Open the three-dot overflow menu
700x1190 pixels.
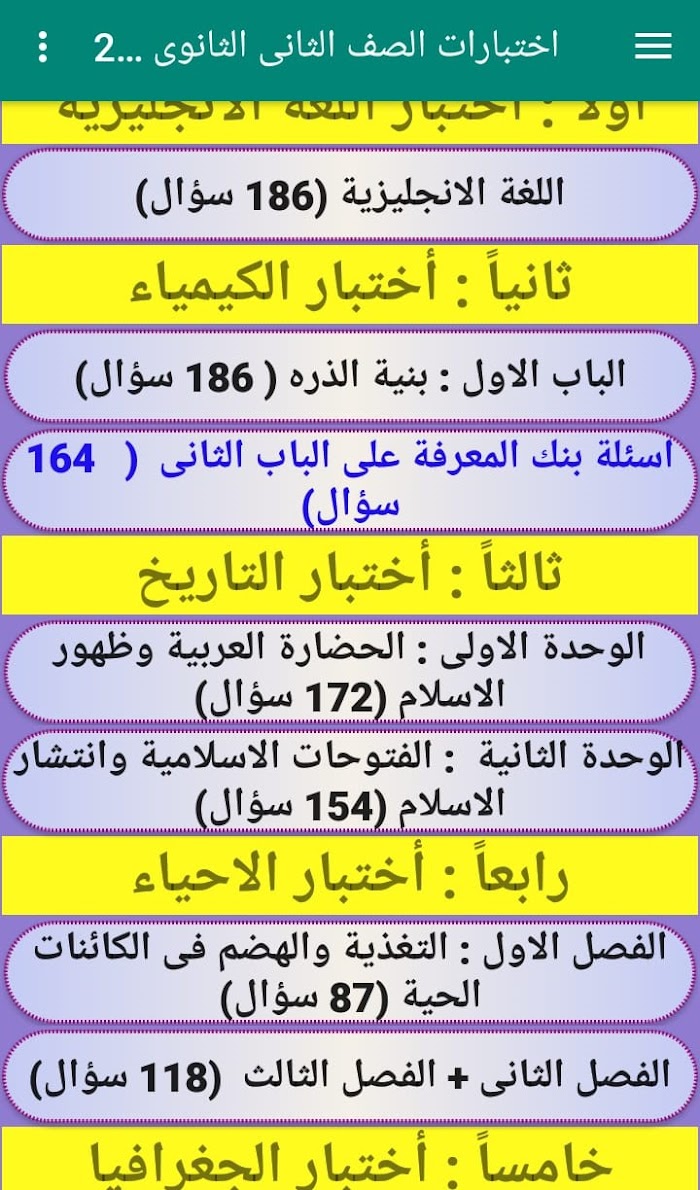coord(42,47)
